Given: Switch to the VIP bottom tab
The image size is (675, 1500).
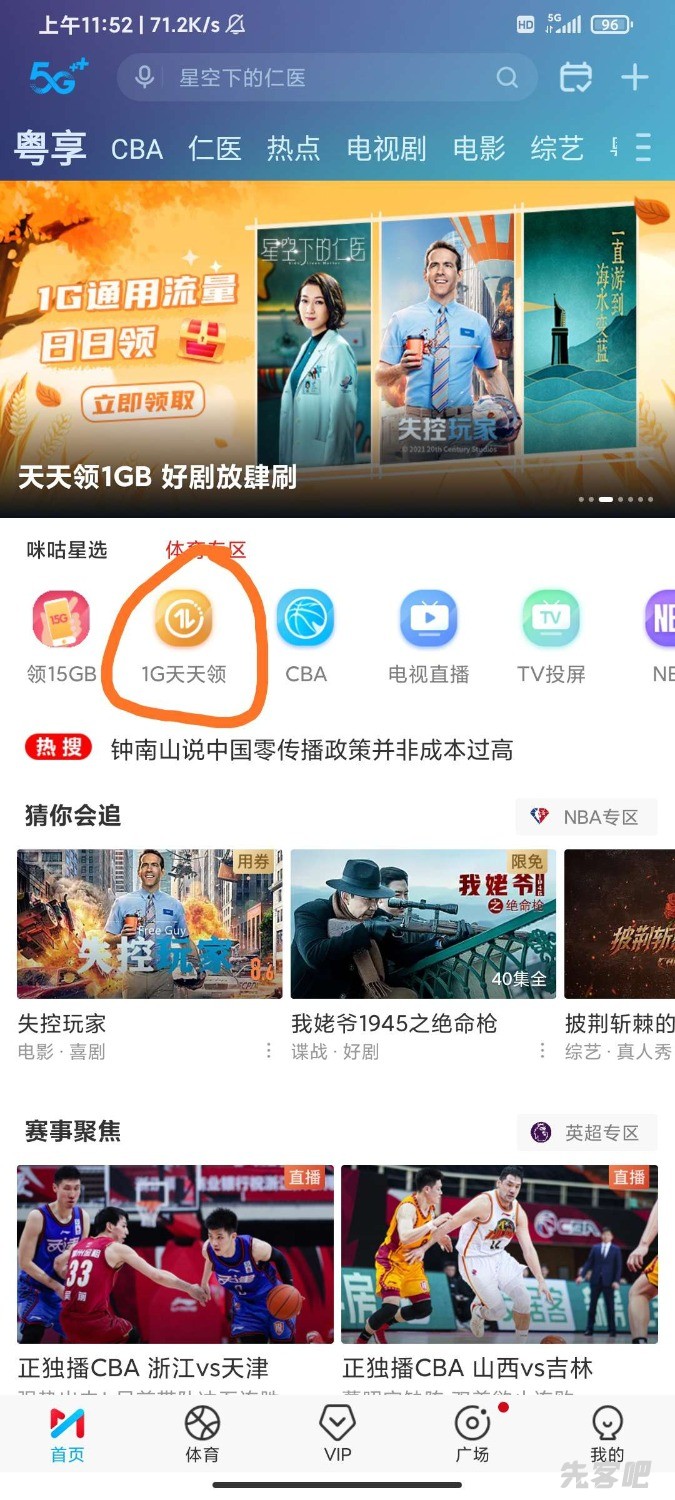Looking at the screenshot, I should [338, 1433].
